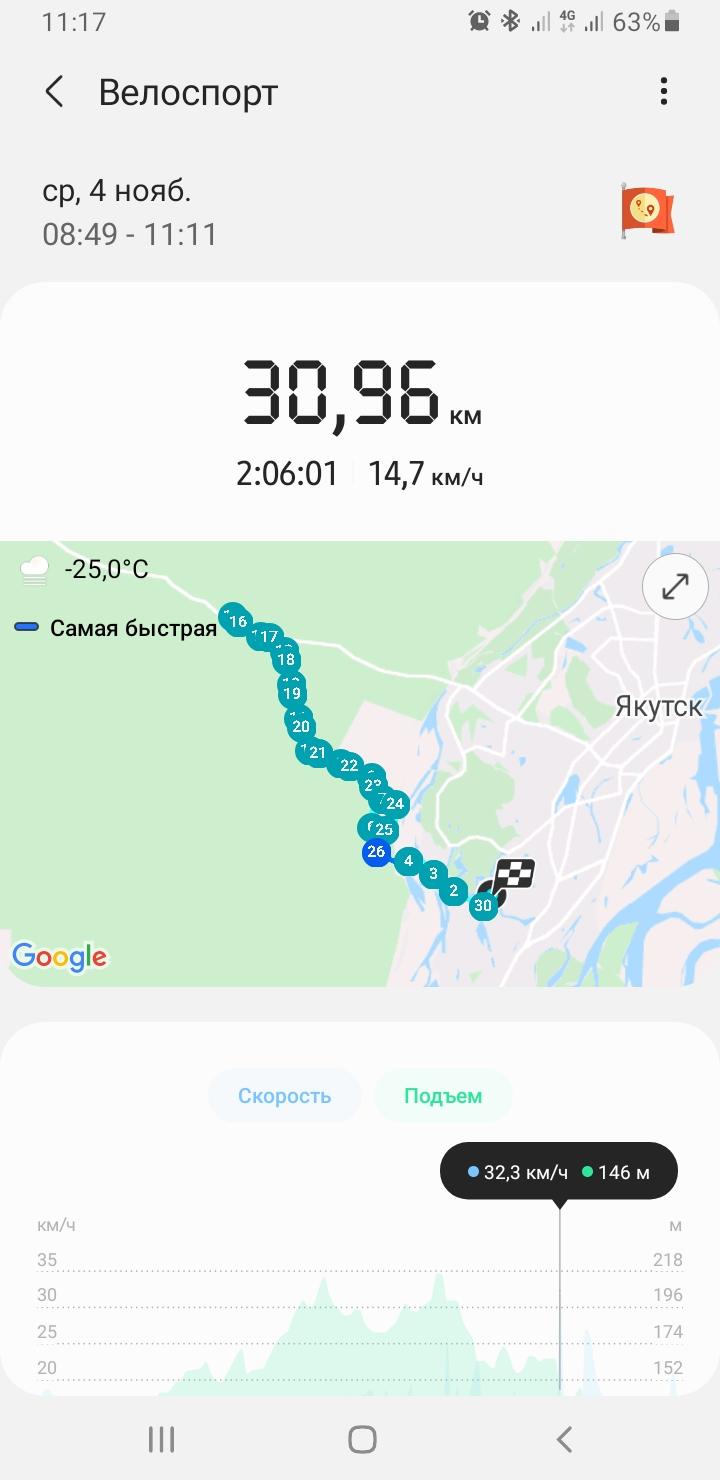Open the route map of Якутск
Image resolution: width=720 pixels, height=1480 pixels.
pos(360,764)
